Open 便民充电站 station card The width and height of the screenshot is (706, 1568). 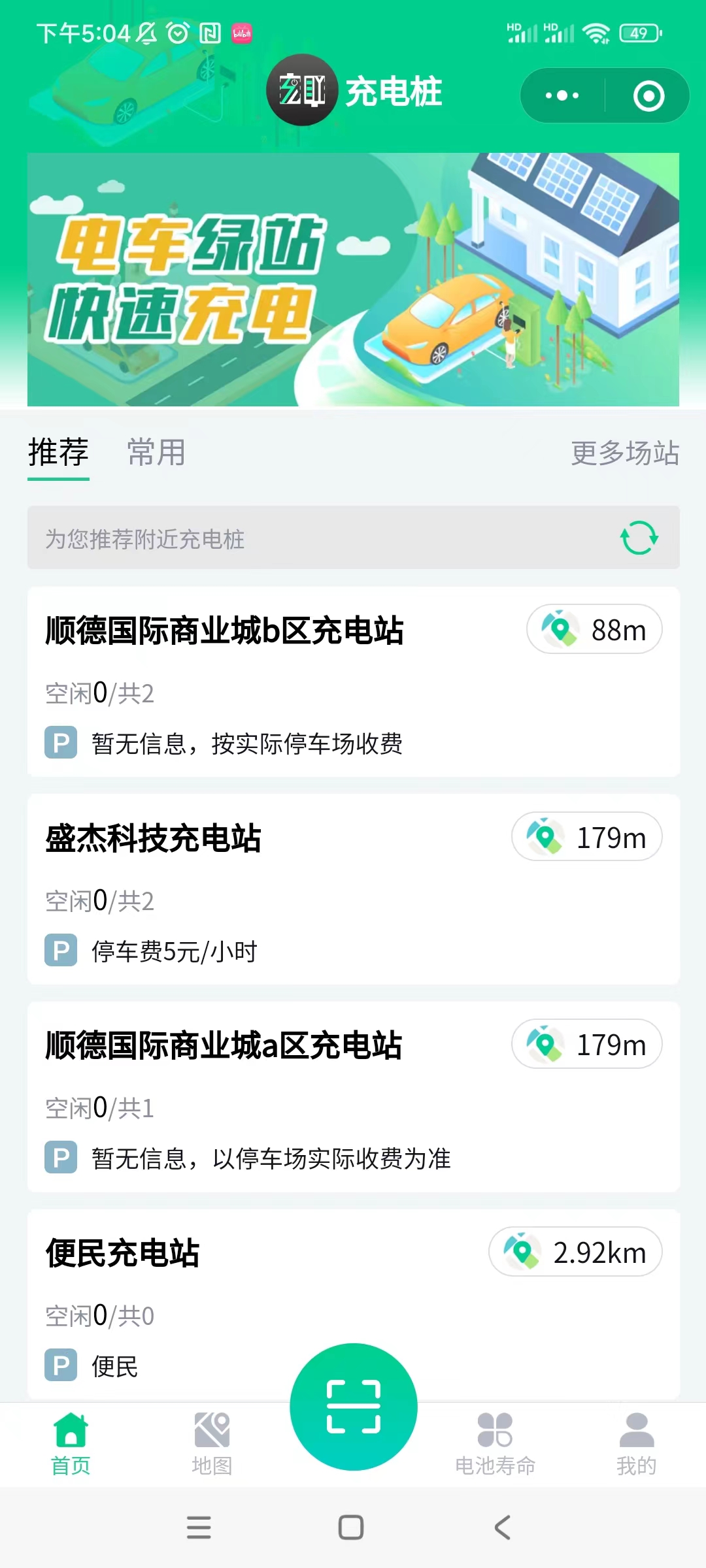click(353, 1303)
